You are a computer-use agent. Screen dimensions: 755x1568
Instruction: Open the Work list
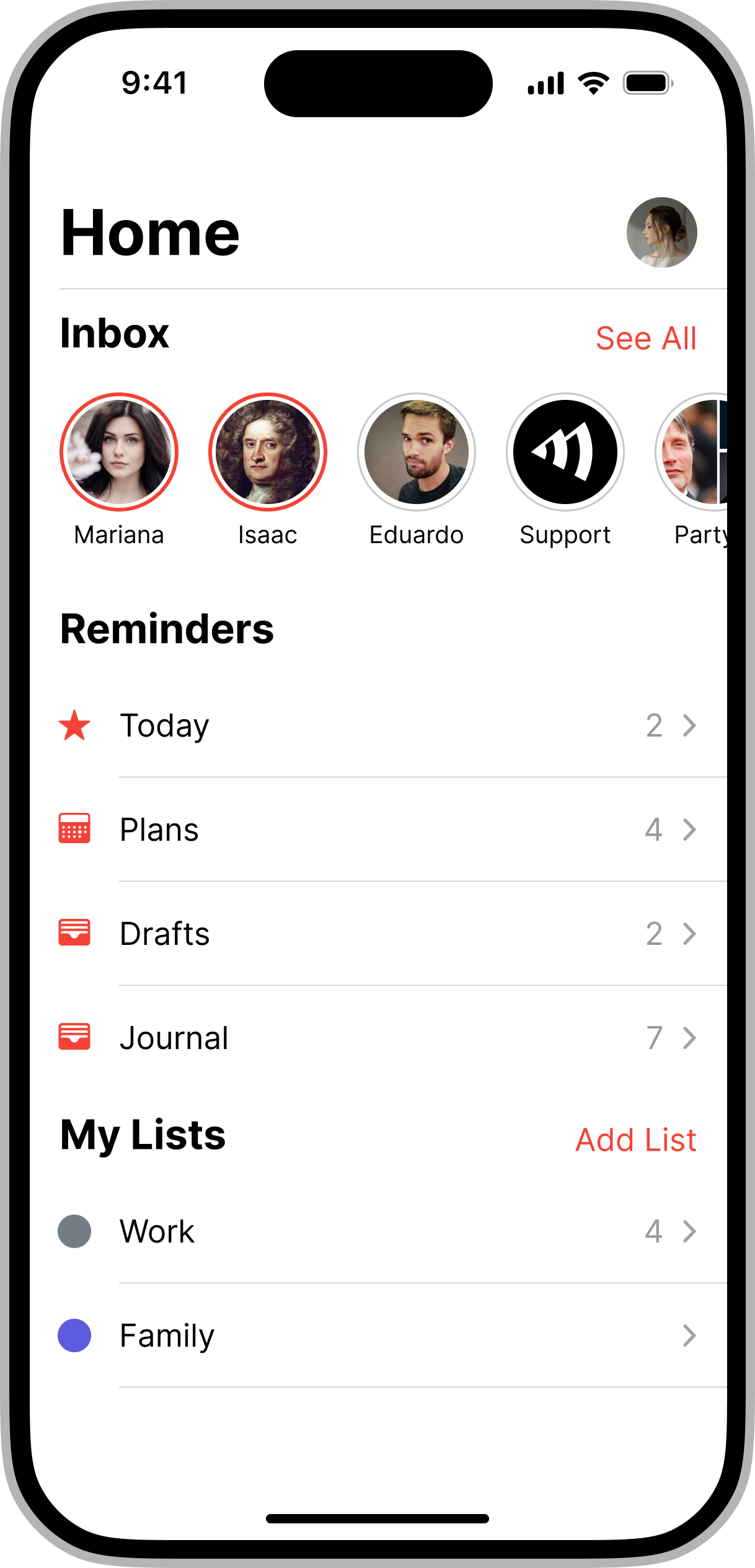(378, 1231)
